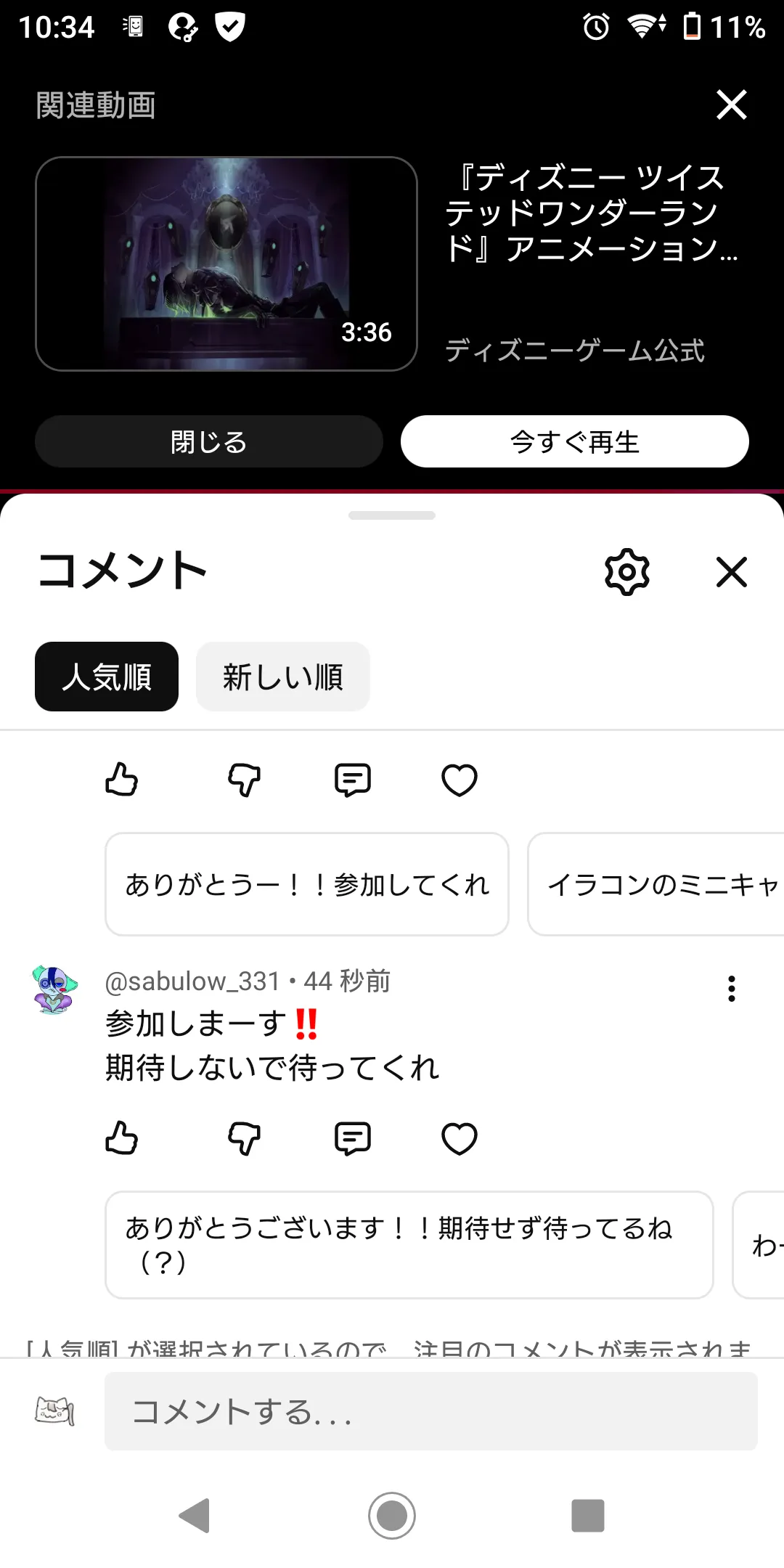The width and height of the screenshot is (784, 1568).
Task: Use suggested reply ありがとうー！！参加してくれ
Action: click(307, 884)
